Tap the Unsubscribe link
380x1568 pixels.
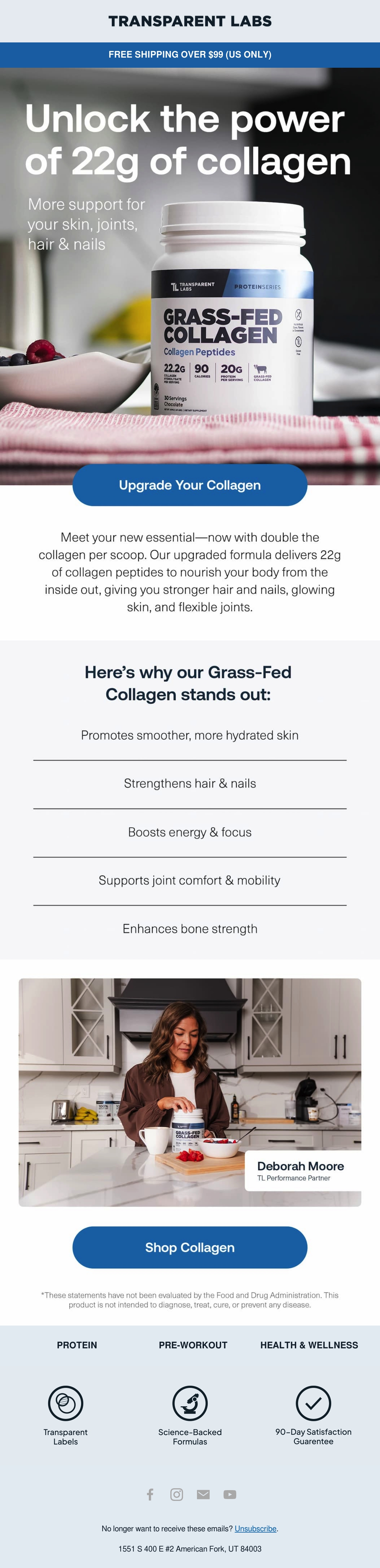point(255,1528)
